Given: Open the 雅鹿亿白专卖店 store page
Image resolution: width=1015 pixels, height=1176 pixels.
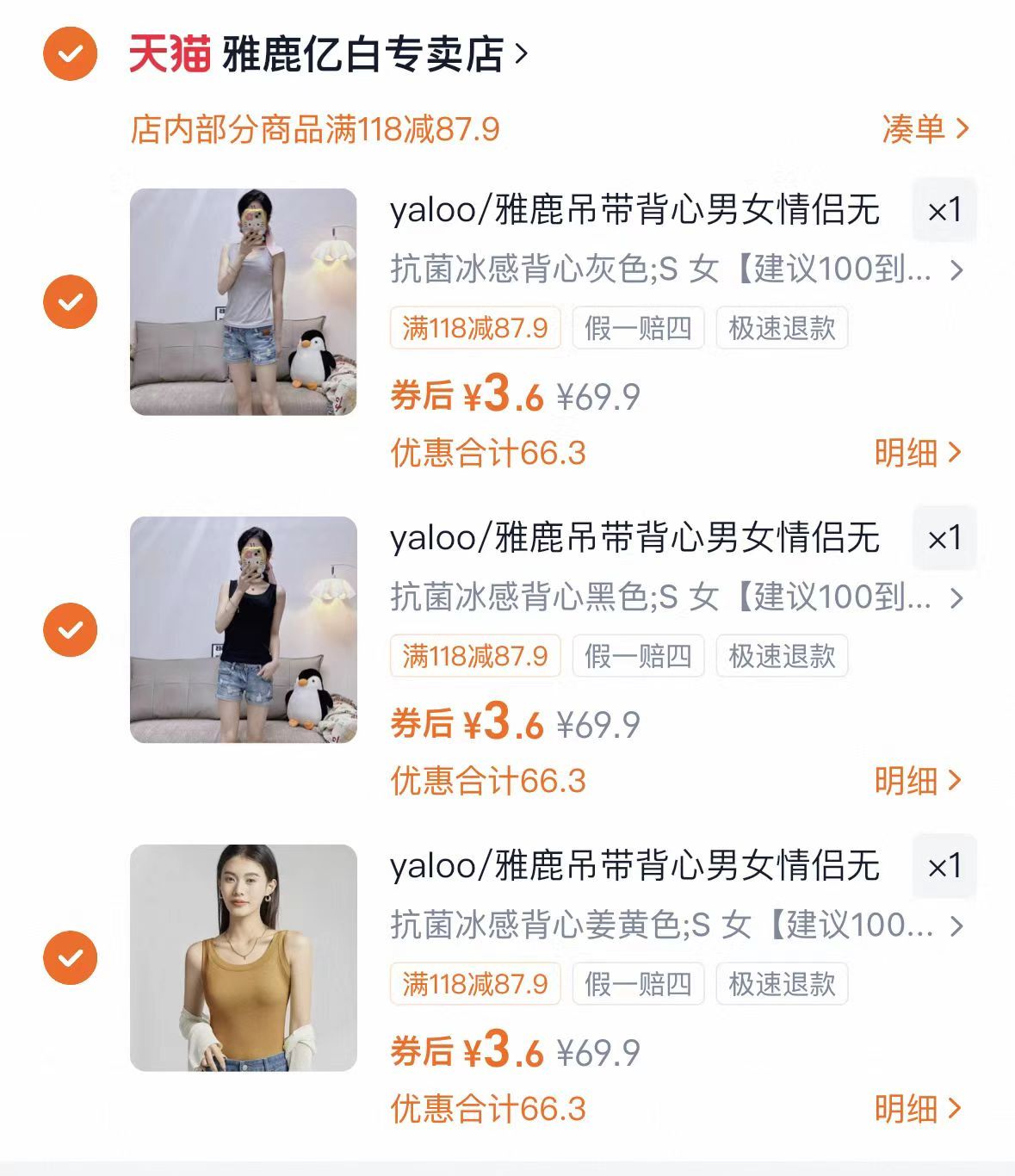Looking at the screenshot, I should point(362,53).
